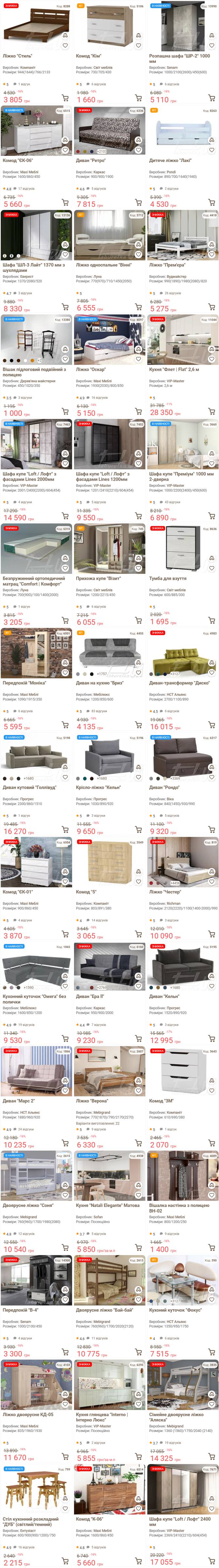Favorite the Ліжко "Прем'єра" item
Screen dimensions: 219x1568
[x=212, y=254]
